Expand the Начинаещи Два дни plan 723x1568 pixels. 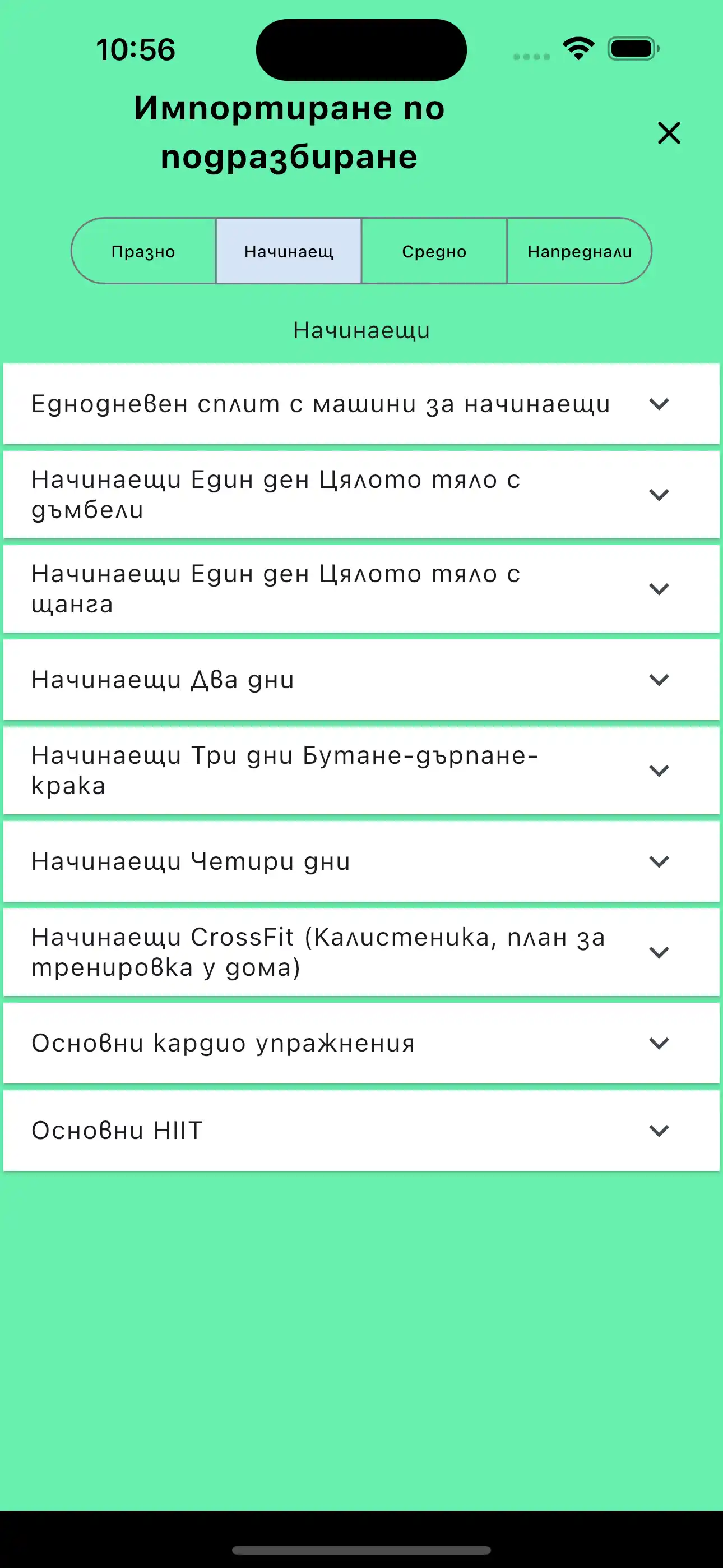pyautogui.click(x=659, y=680)
